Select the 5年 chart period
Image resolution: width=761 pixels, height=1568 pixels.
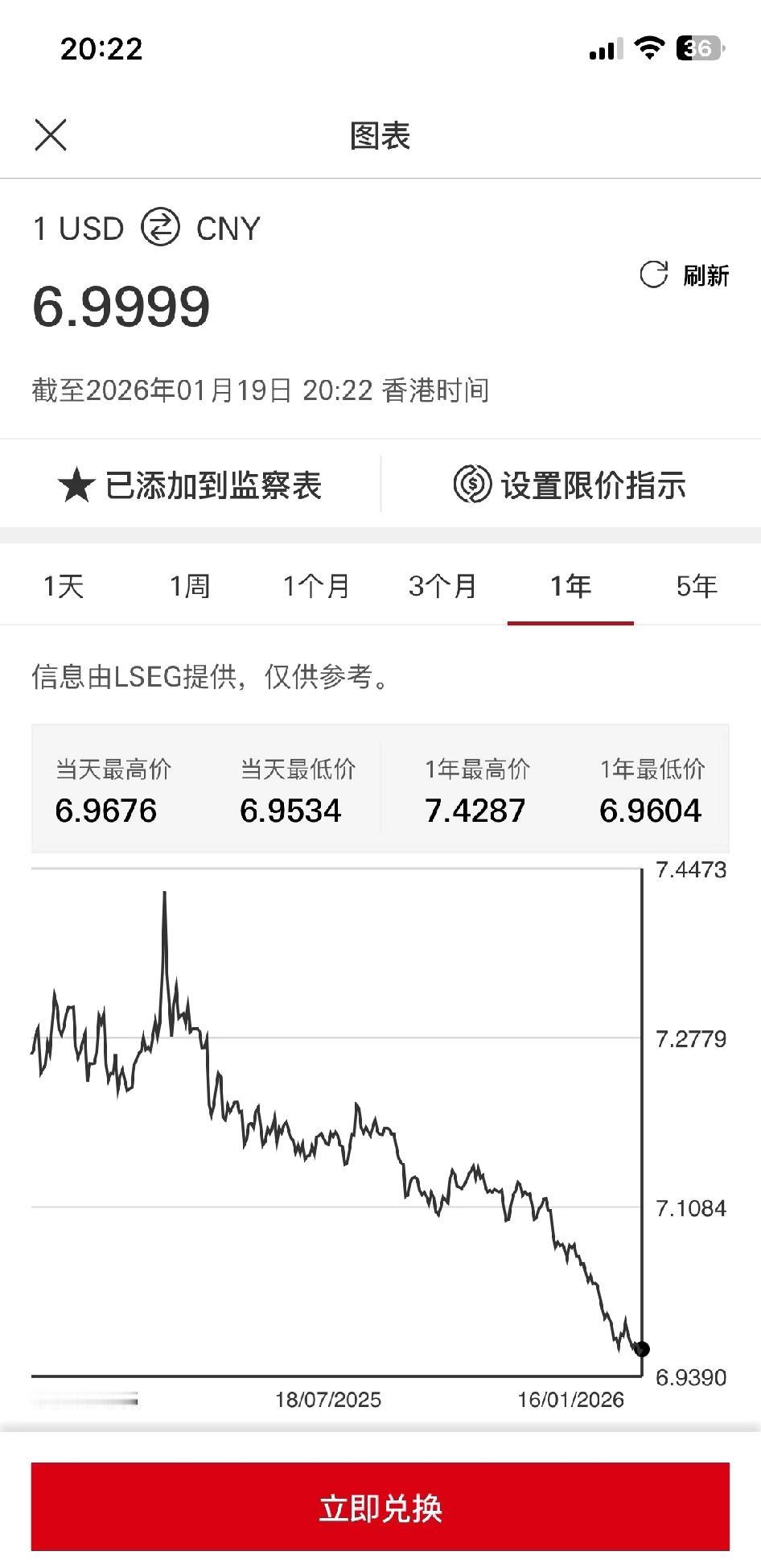point(697,586)
